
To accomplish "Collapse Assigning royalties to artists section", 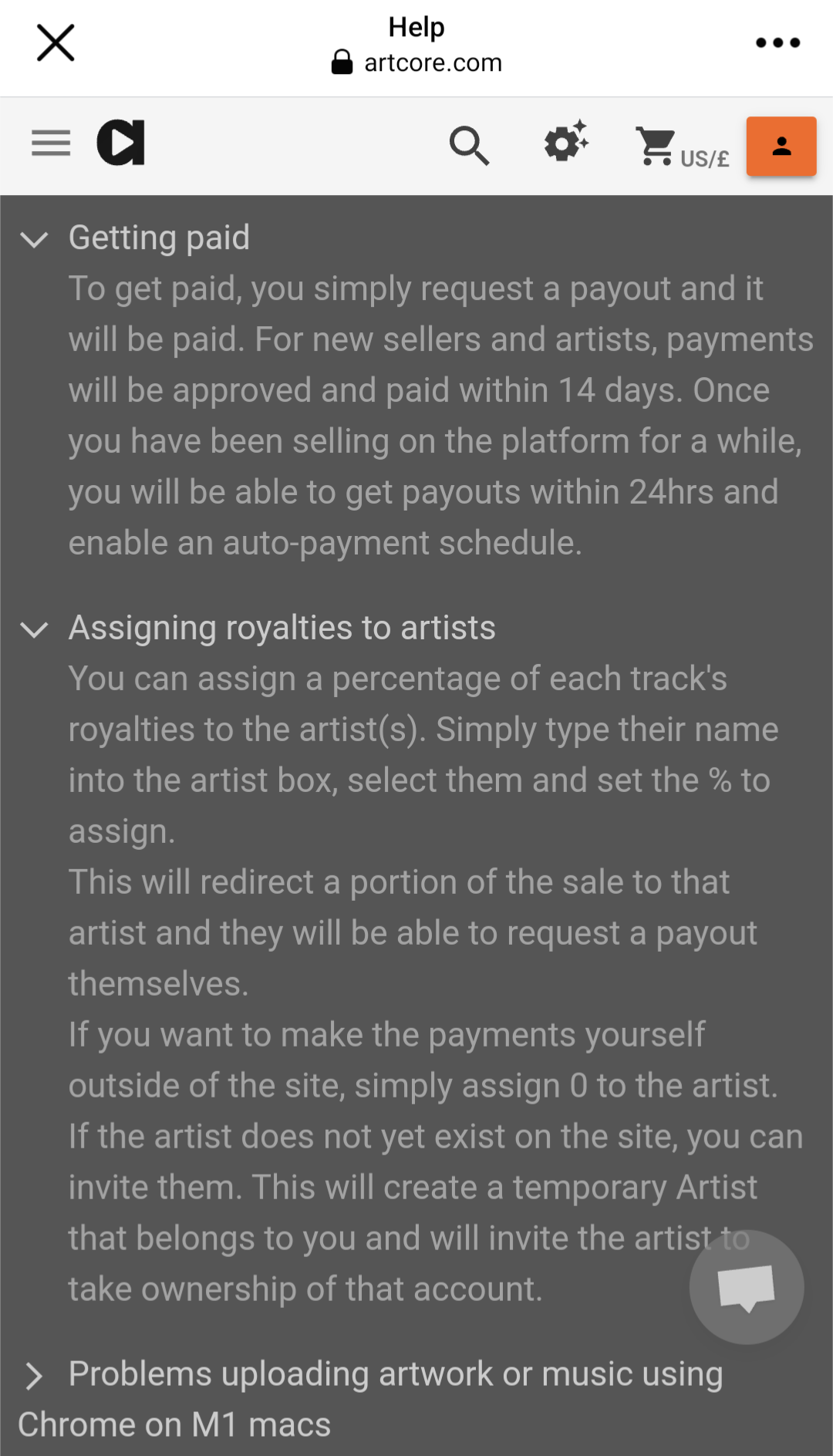I will (x=258, y=629).
